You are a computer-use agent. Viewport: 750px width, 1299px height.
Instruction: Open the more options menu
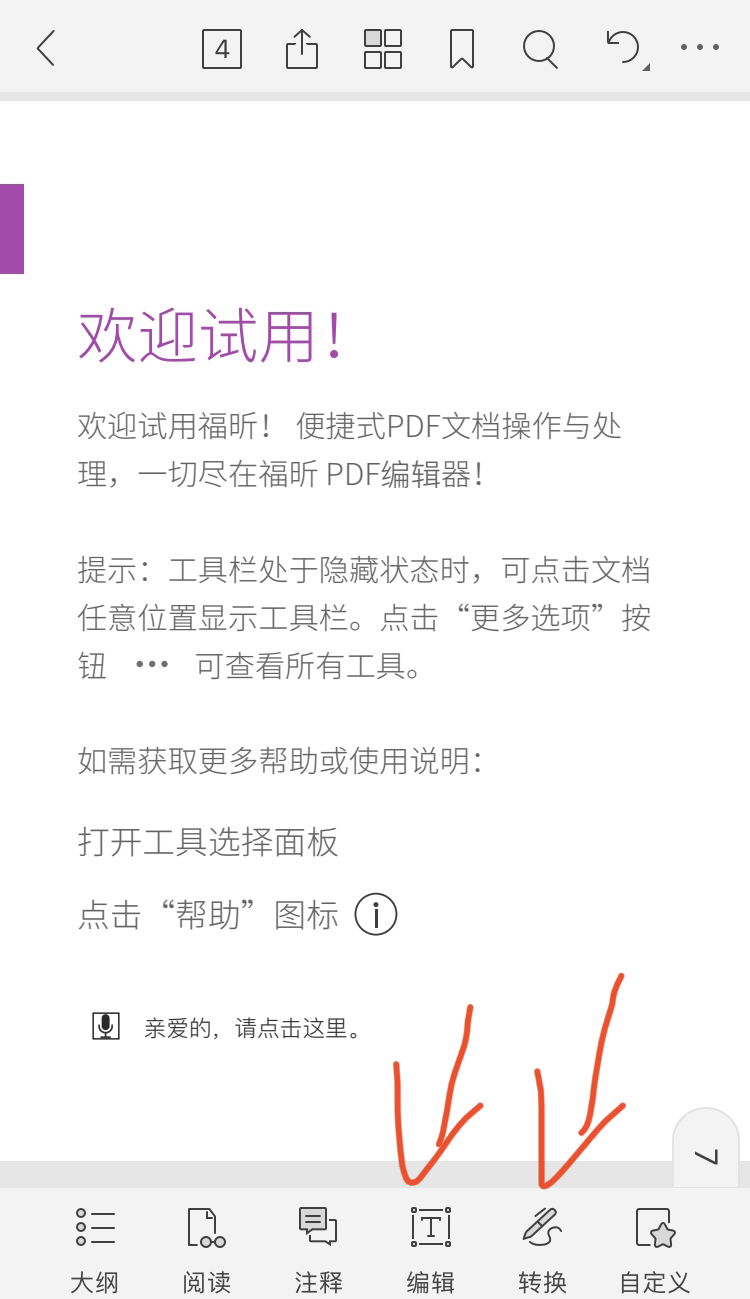click(700, 47)
